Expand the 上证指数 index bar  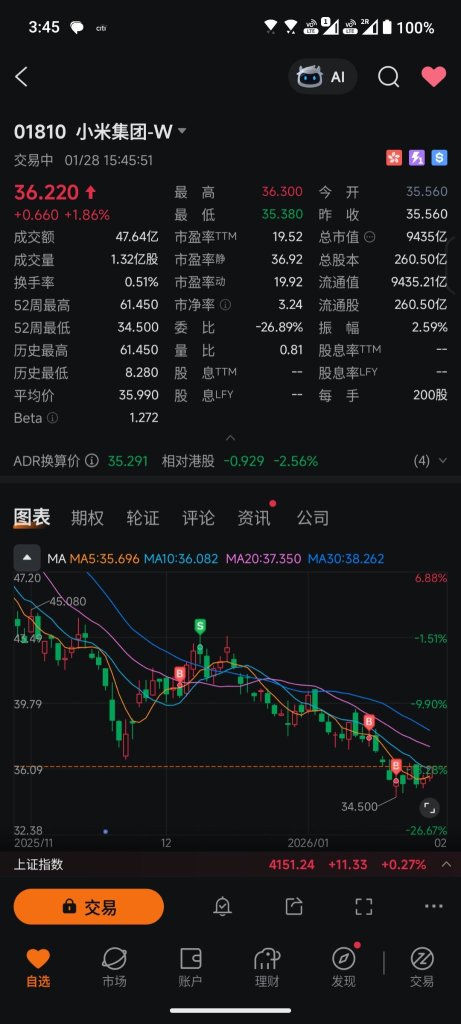446,865
